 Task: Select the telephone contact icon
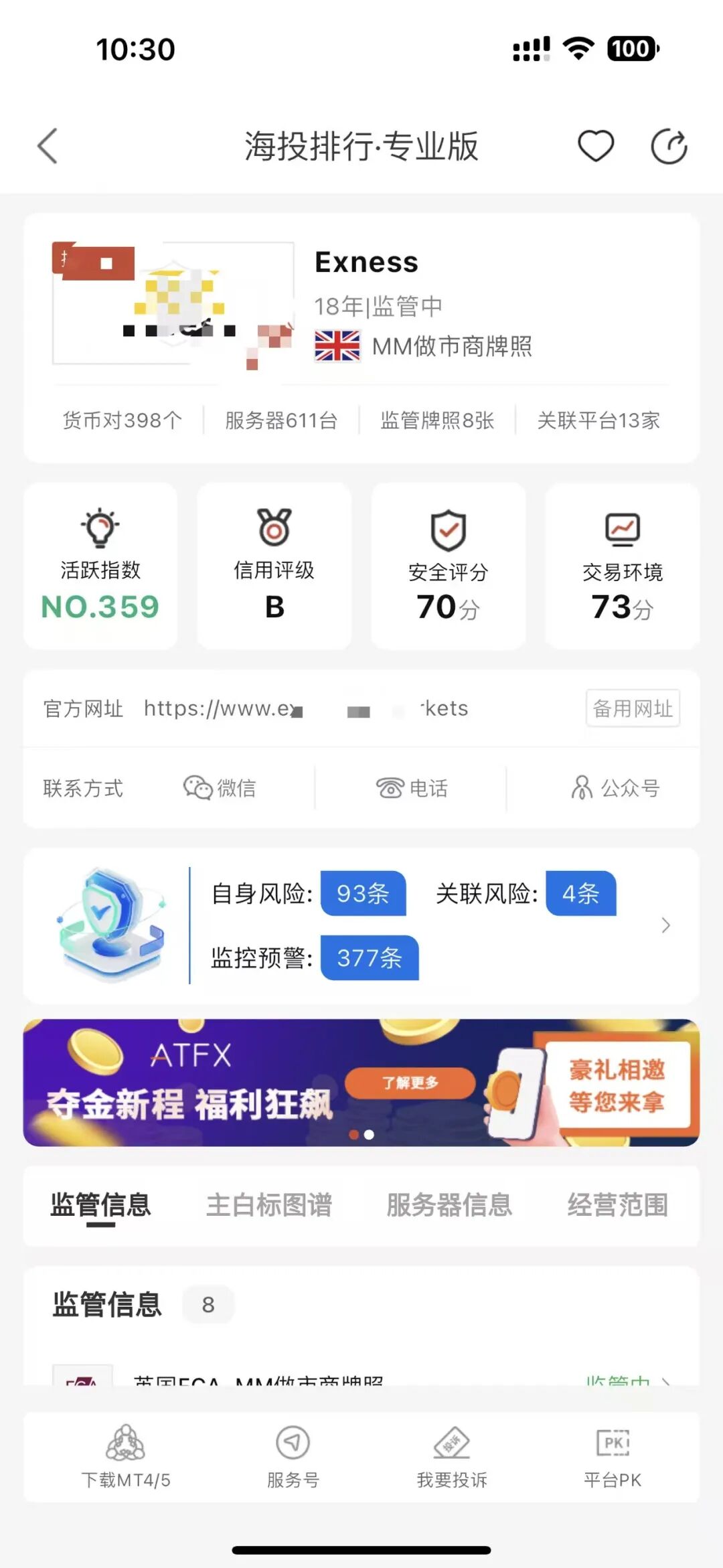click(390, 789)
